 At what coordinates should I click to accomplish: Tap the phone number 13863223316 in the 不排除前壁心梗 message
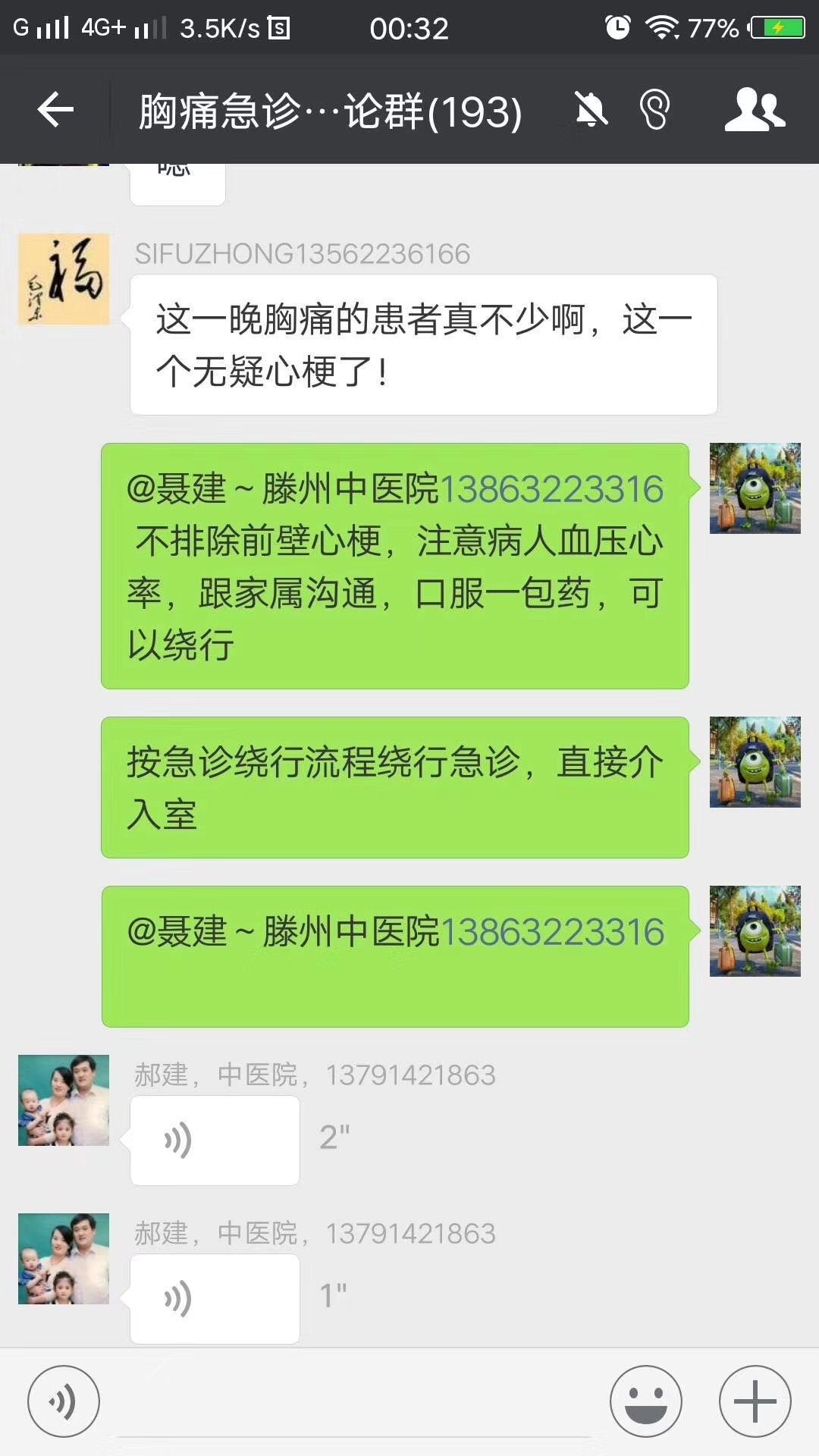[x=551, y=489]
